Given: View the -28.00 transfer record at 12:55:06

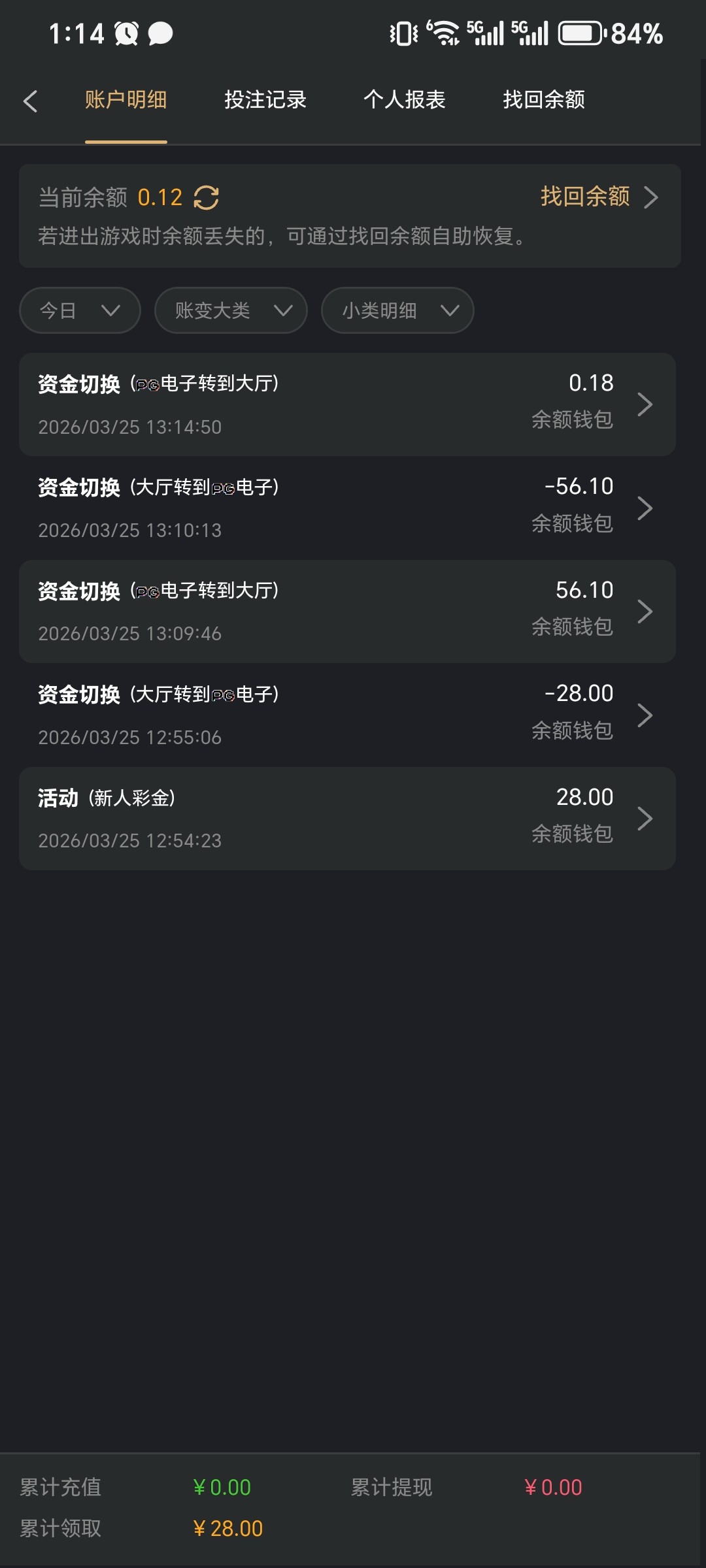Looking at the screenshot, I should [x=346, y=715].
